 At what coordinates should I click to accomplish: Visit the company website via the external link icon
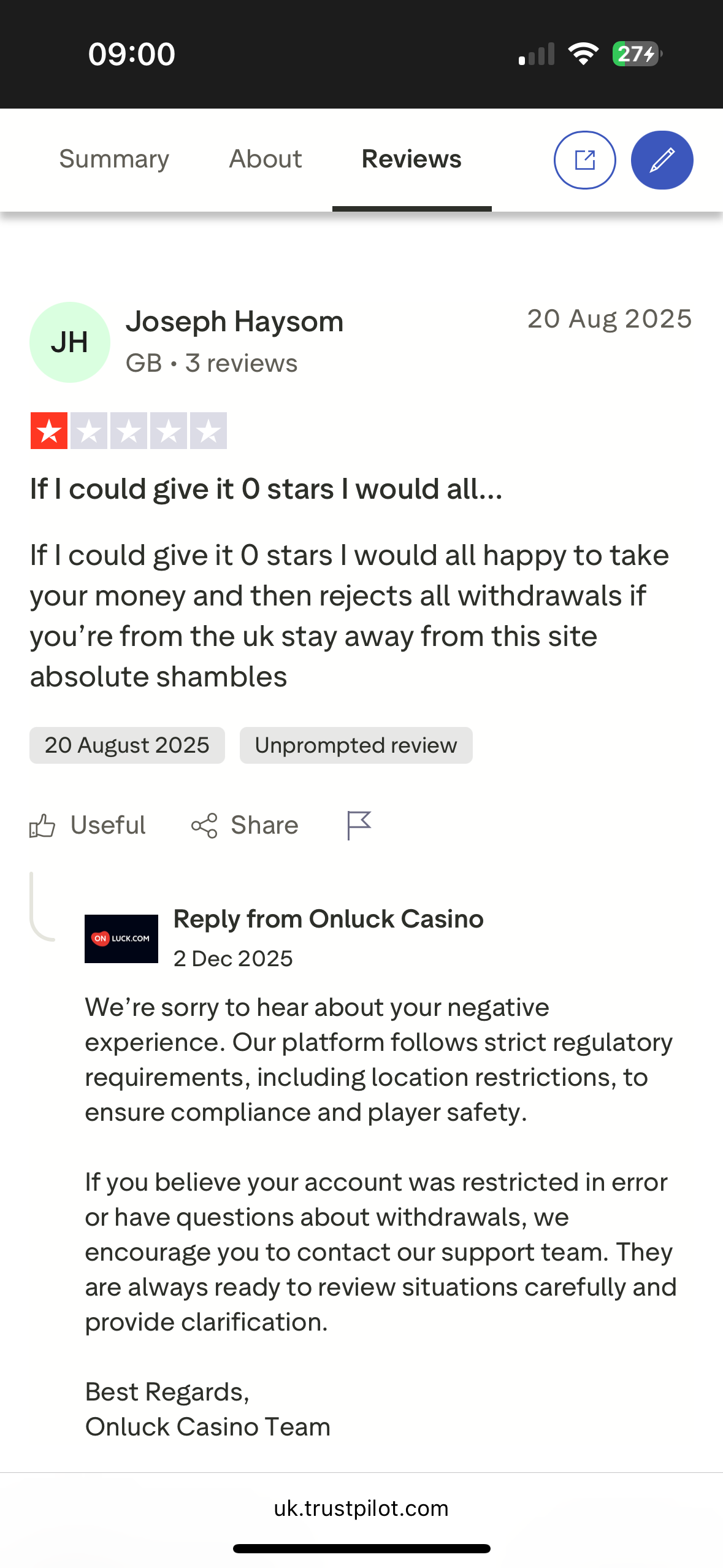[584, 160]
